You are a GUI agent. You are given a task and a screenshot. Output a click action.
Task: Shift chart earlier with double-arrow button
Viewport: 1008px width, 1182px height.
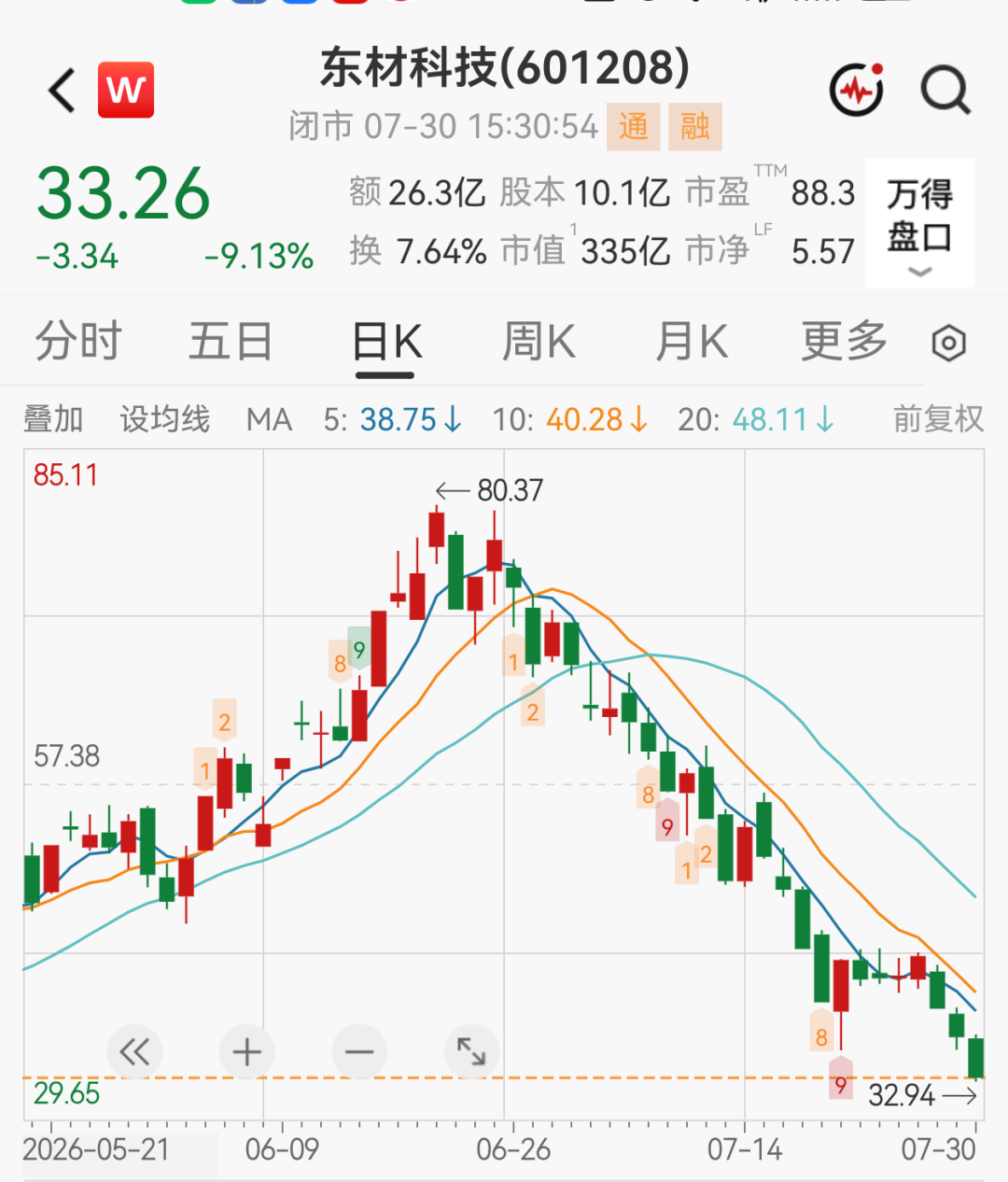point(135,1052)
